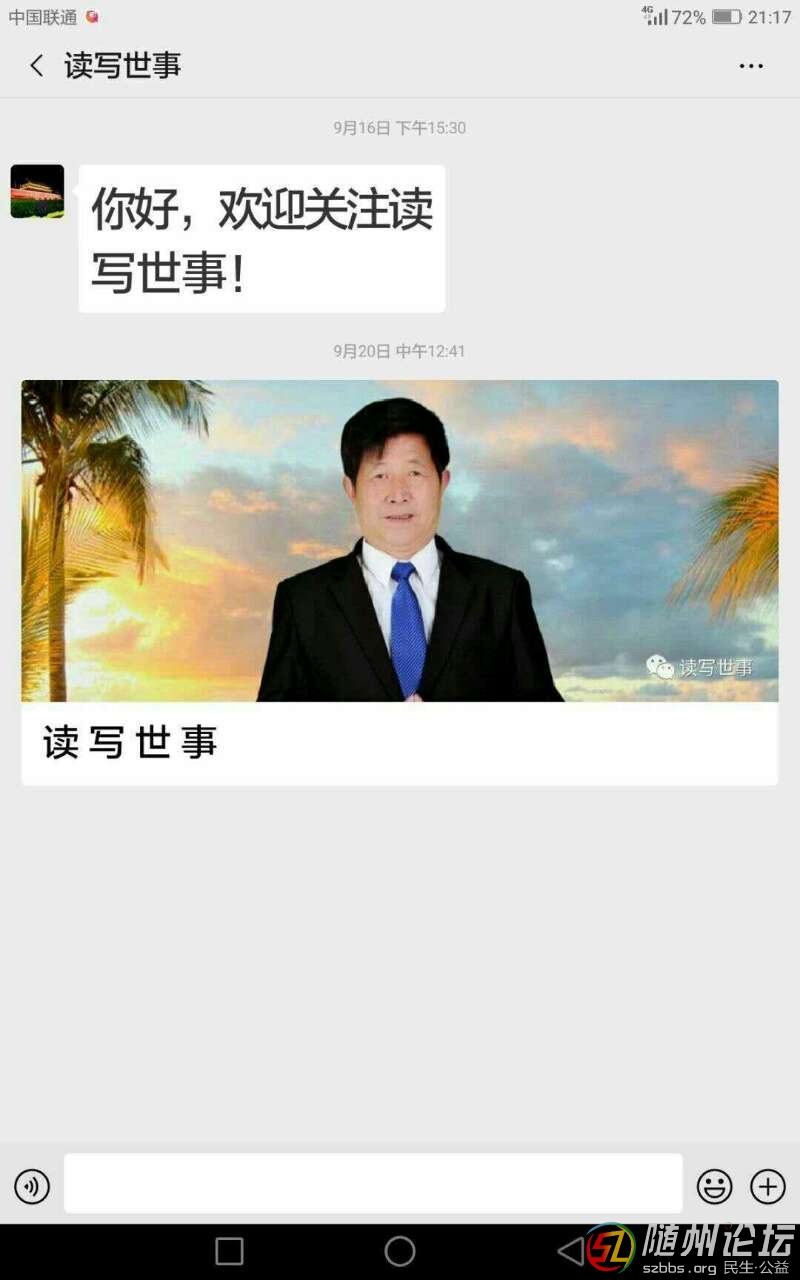
Task: Open the three-dot overflow menu
Action: click(x=751, y=66)
